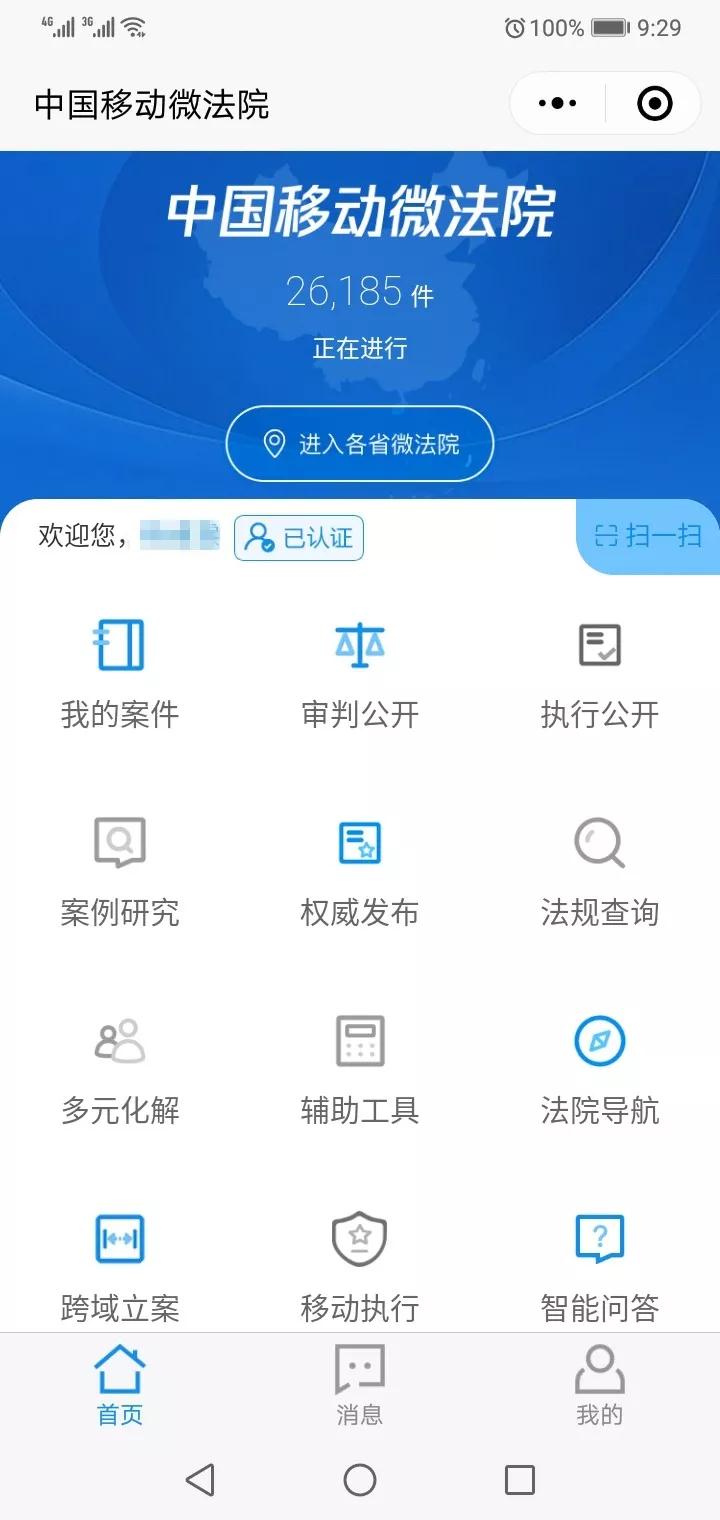Switch to the 消息 tab
The image size is (720, 1520).
tap(360, 1385)
